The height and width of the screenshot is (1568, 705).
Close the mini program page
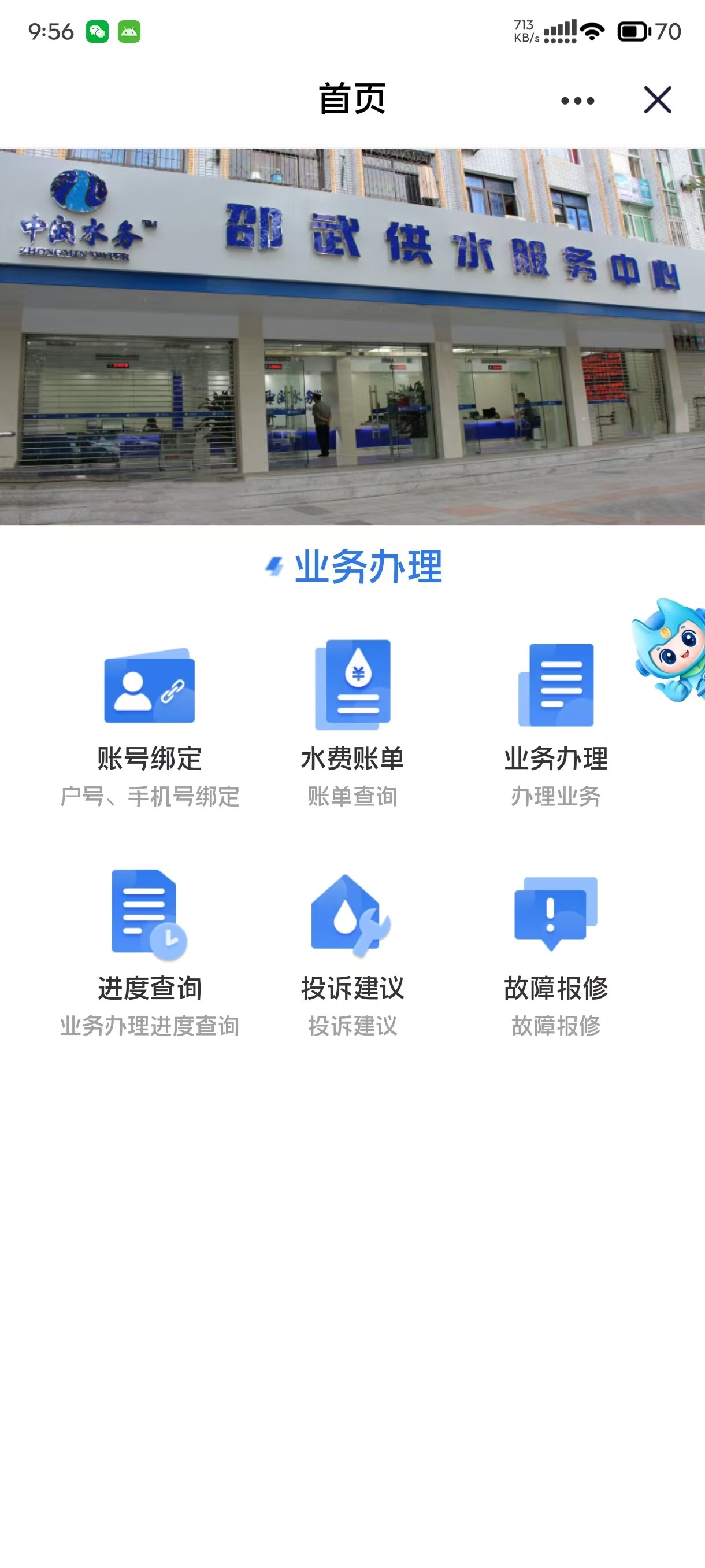[x=657, y=100]
